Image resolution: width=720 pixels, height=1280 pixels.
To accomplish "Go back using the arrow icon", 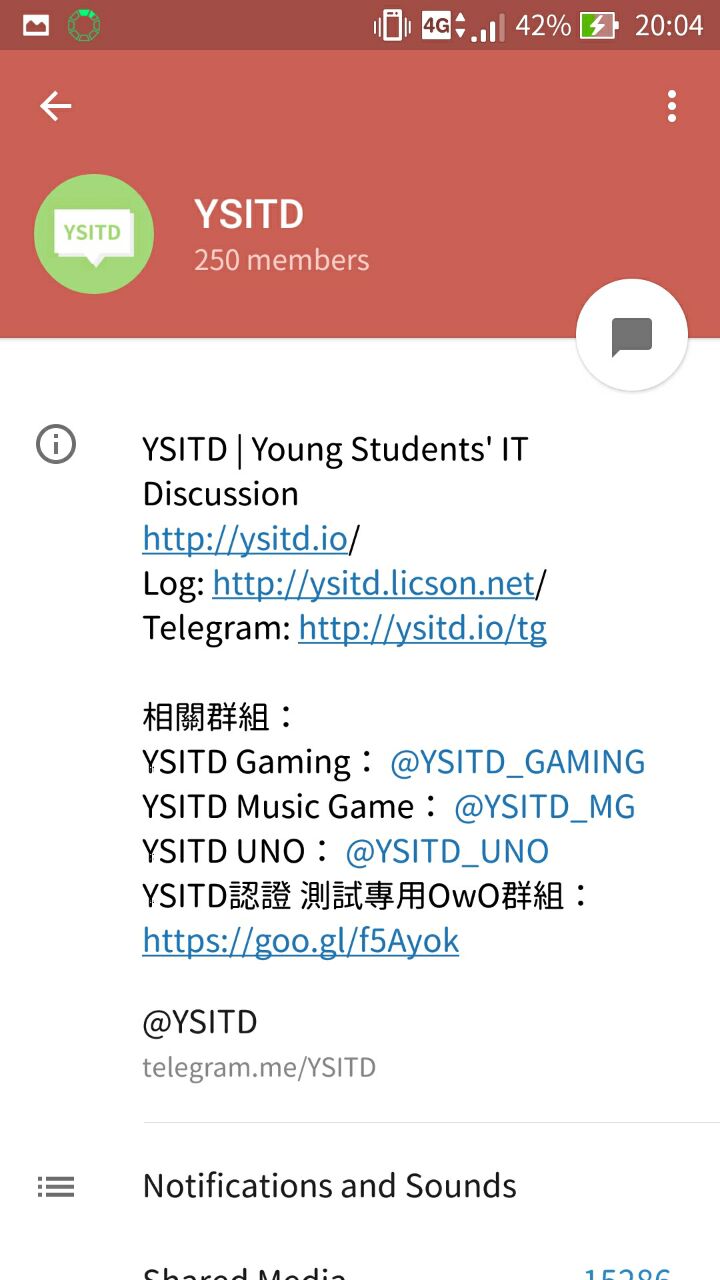I will click(56, 106).
